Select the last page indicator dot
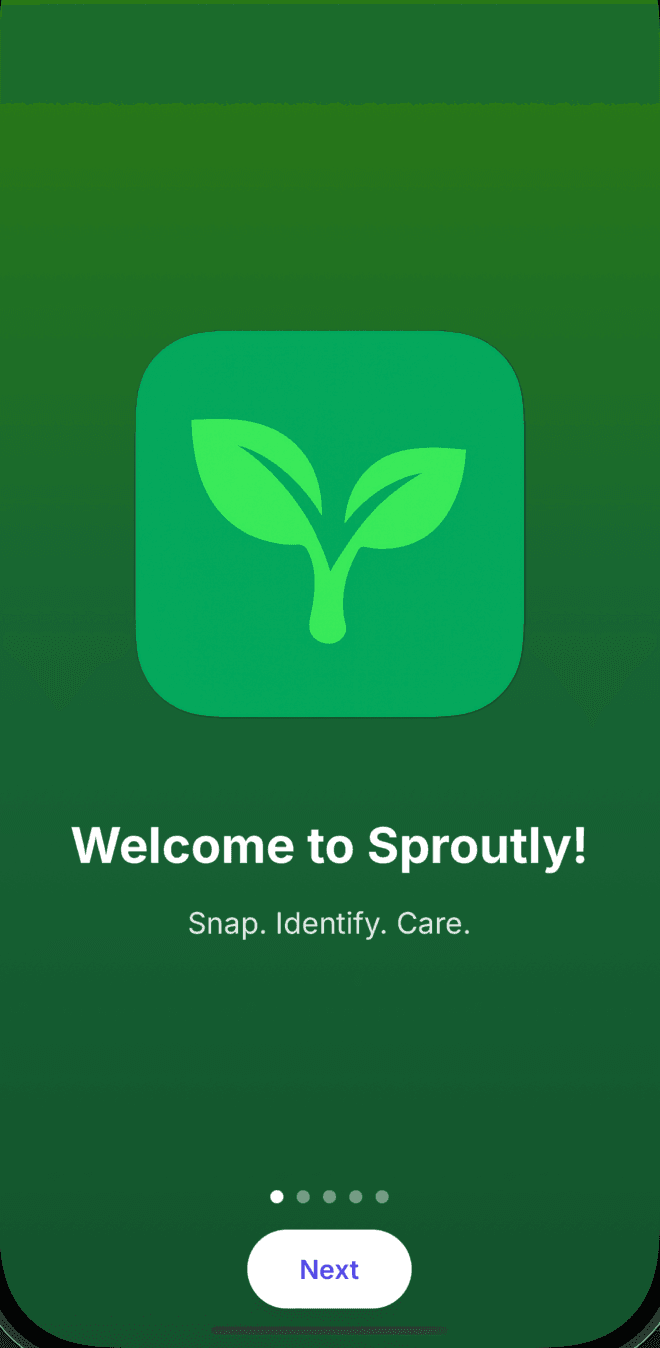Screen dimensions: 660x1348 382,1196
